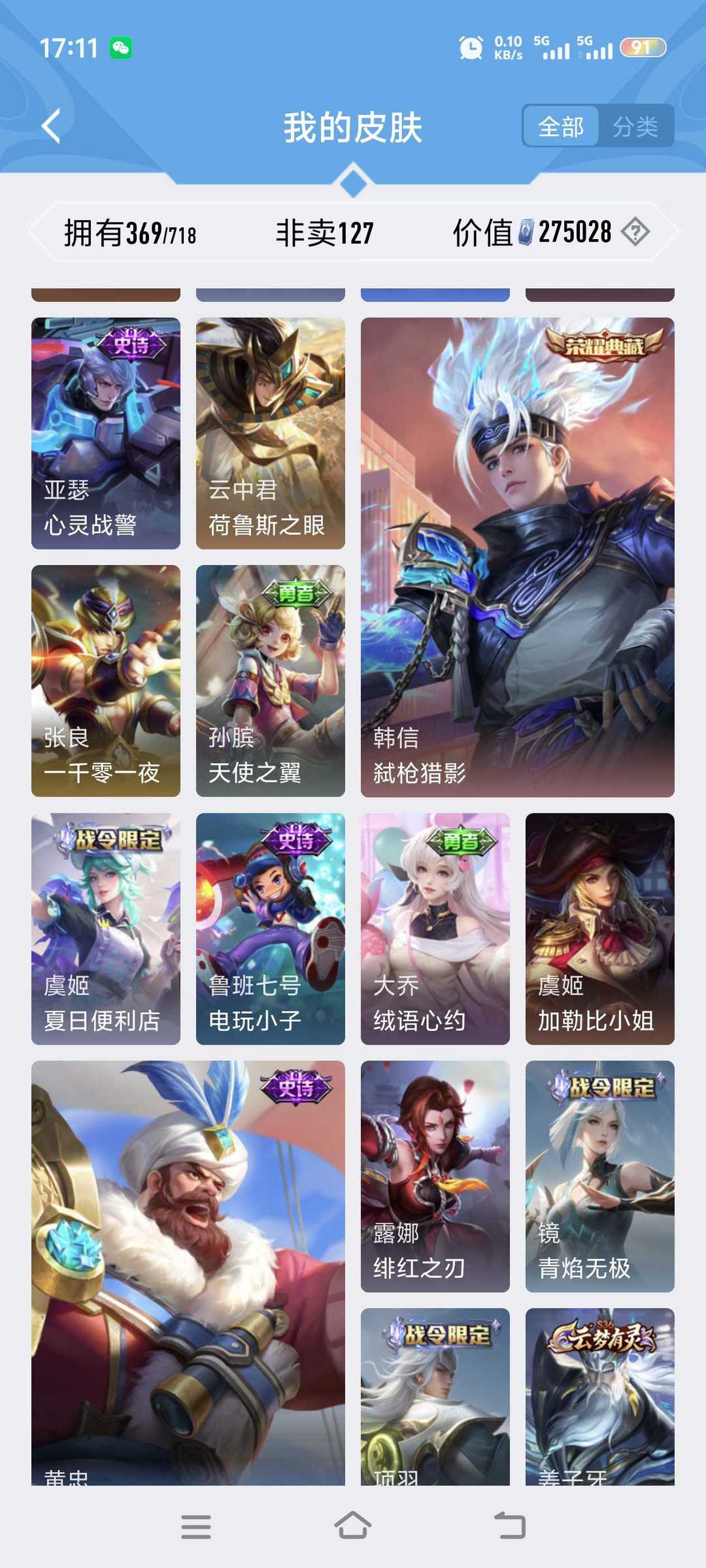The width and height of the screenshot is (706, 1568).
Task: Open 韩信 弑枪猎影 skin card
Action: point(518,557)
